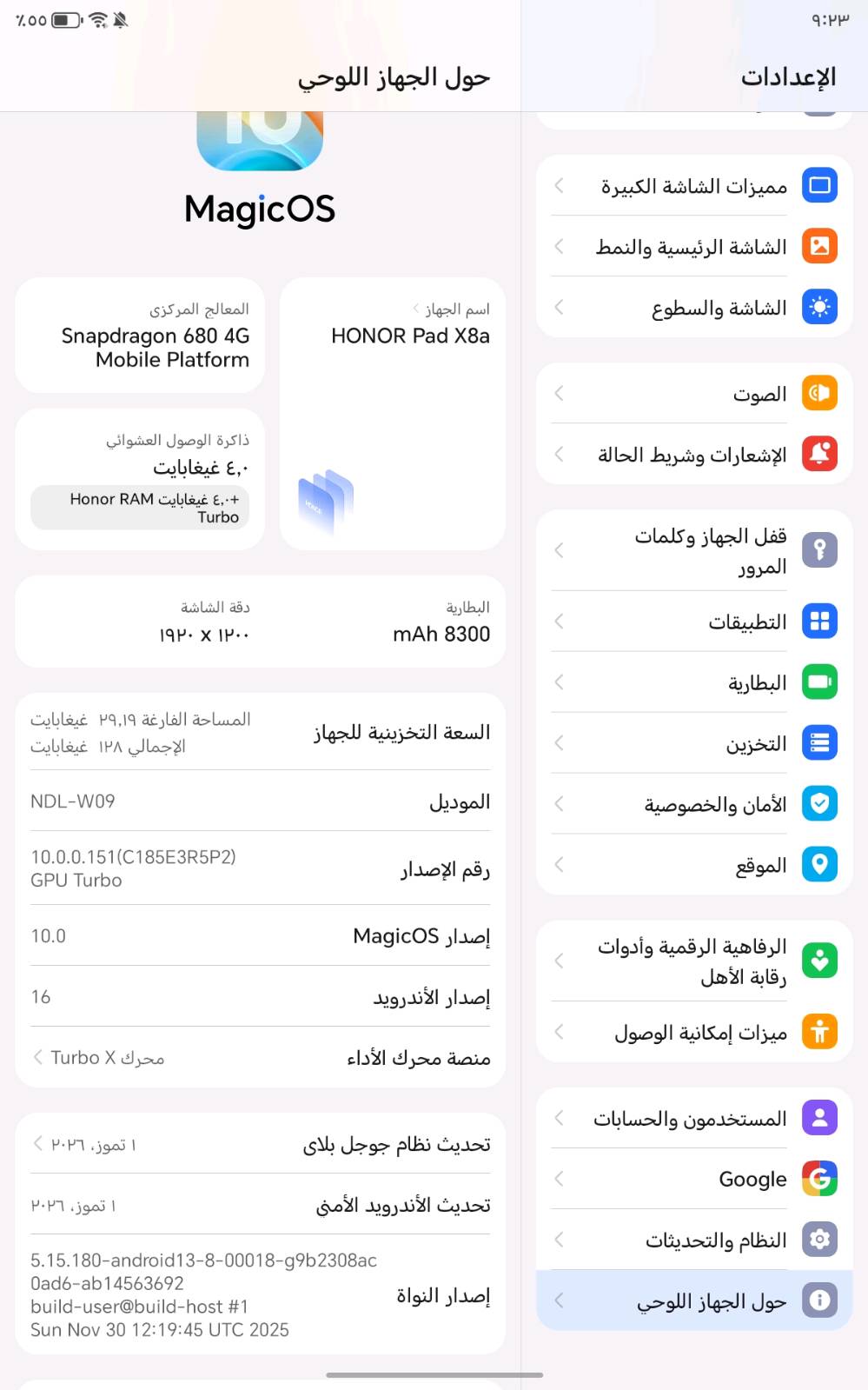This screenshot has width=868, height=1390.
Task: Select حول الجهاز اللوحي in the sidebar
Action: point(694,1300)
